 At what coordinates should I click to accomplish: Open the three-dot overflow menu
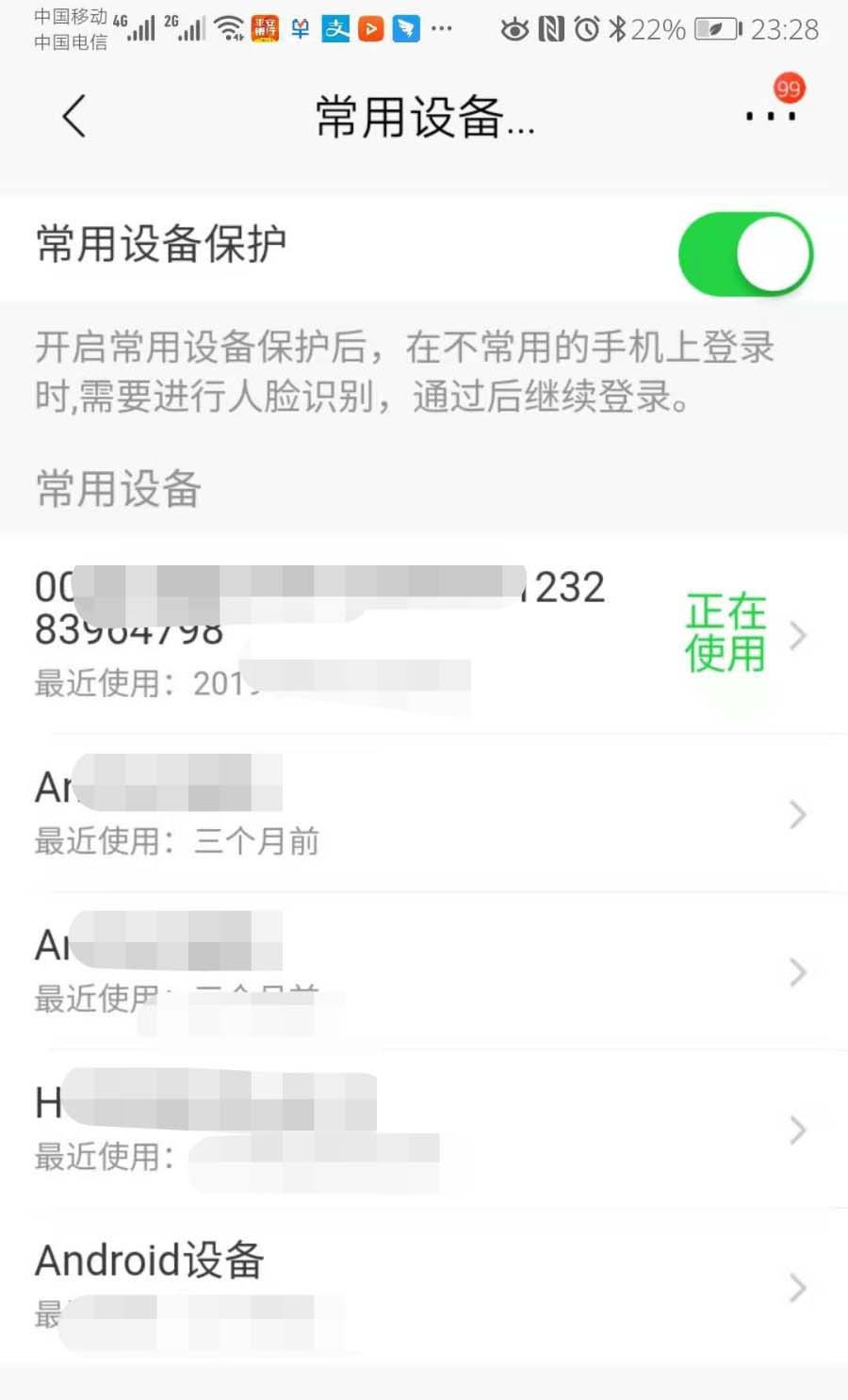pyautogui.click(x=771, y=116)
